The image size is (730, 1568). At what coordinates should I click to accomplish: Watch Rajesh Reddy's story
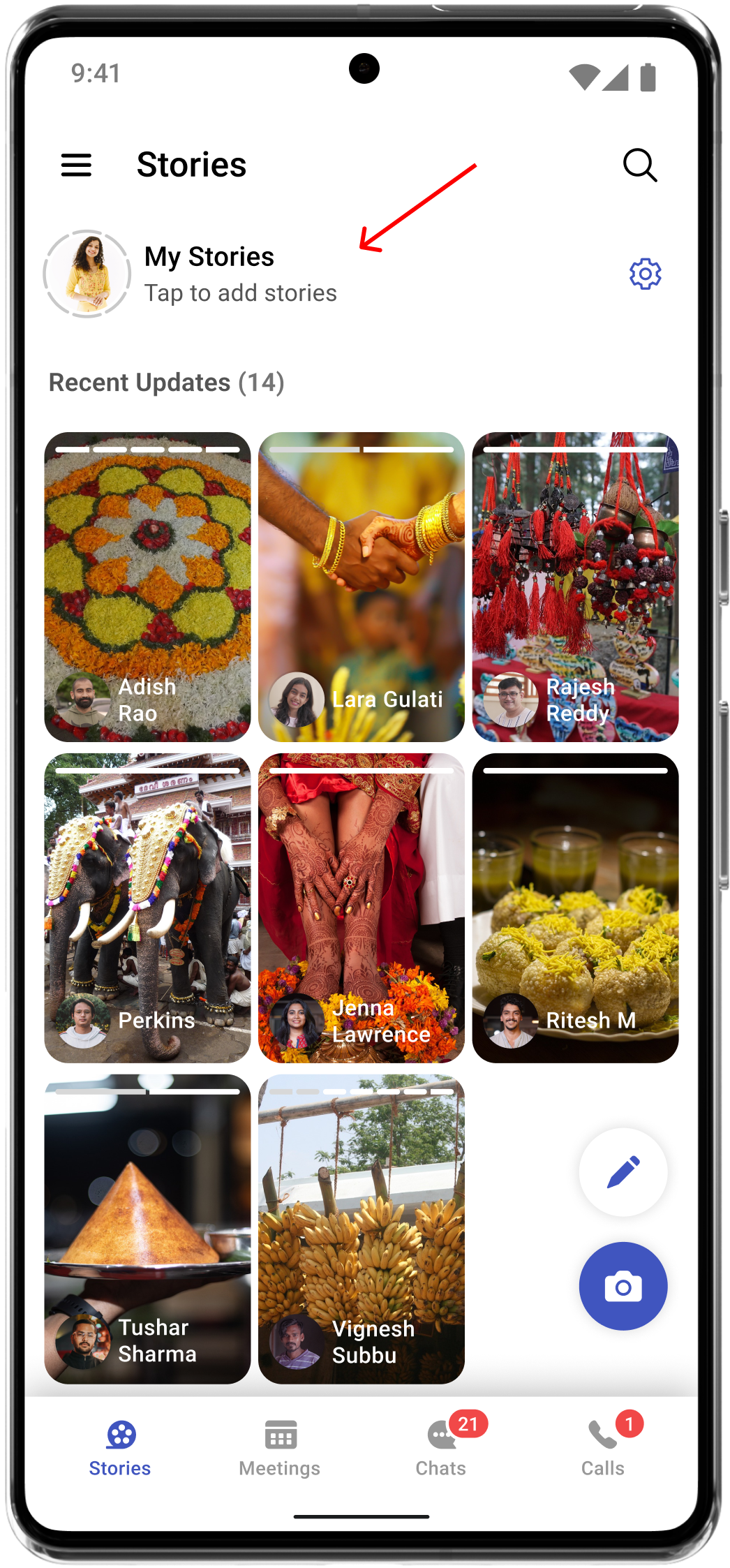[x=575, y=586]
